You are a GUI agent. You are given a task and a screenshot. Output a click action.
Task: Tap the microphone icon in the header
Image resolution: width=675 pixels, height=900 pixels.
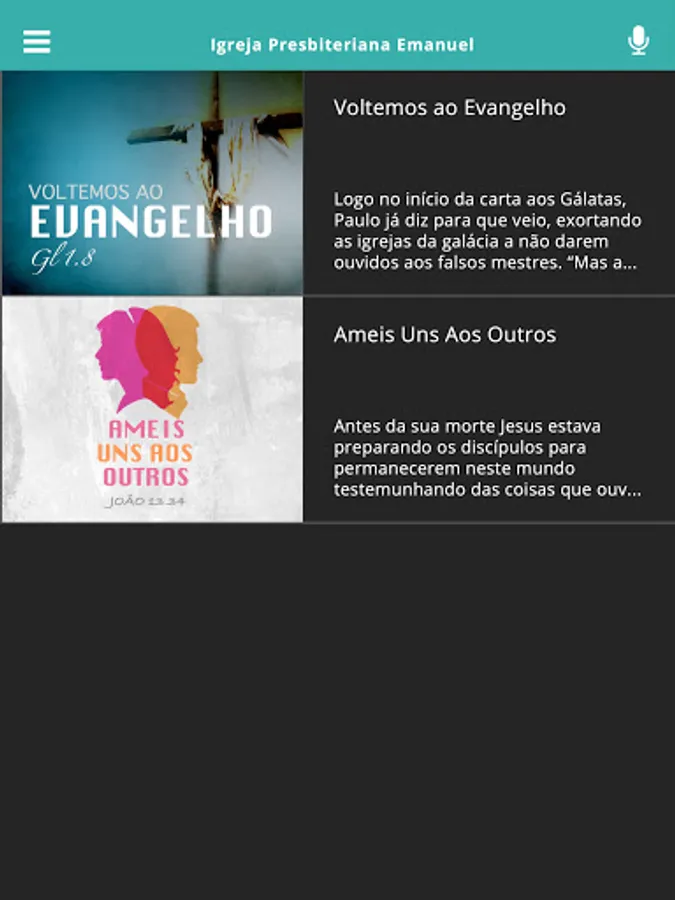pos(638,41)
